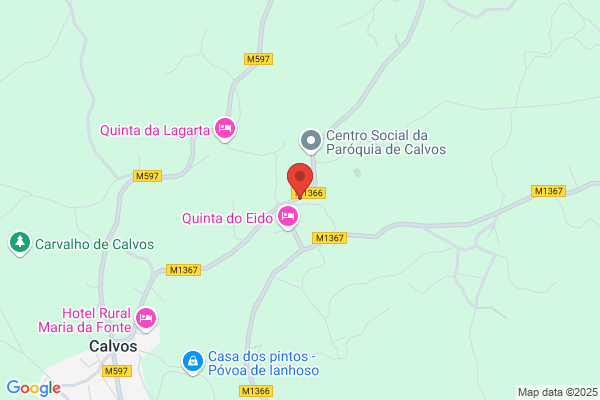View the Carvalho de Calvos park marker
This screenshot has width=600, height=400.
(20, 243)
